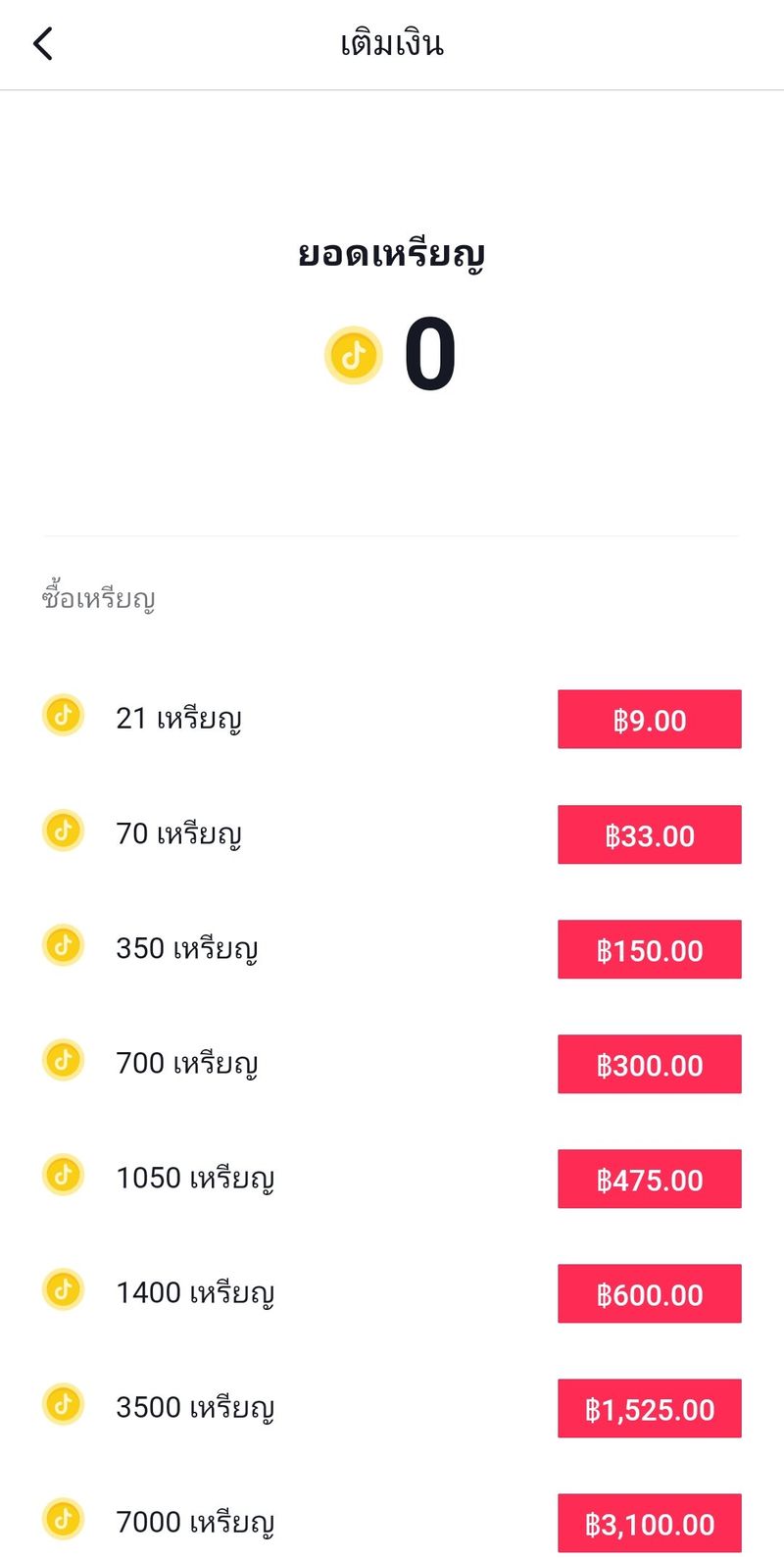Viewport: 784px width, 1559px height.
Task: Buy 350 coins for ฿150.00
Action: point(649,949)
